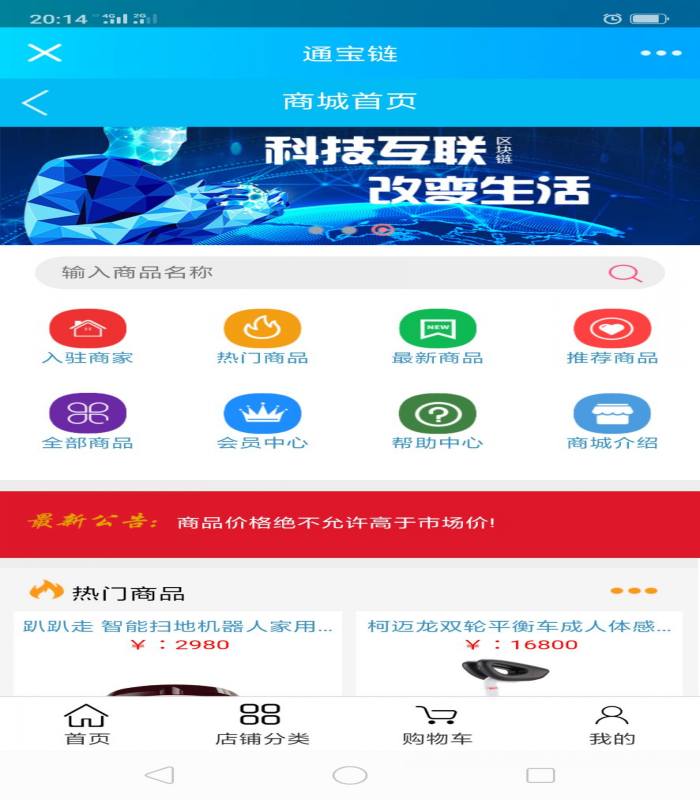View 热门商品 category

(262, 337)
